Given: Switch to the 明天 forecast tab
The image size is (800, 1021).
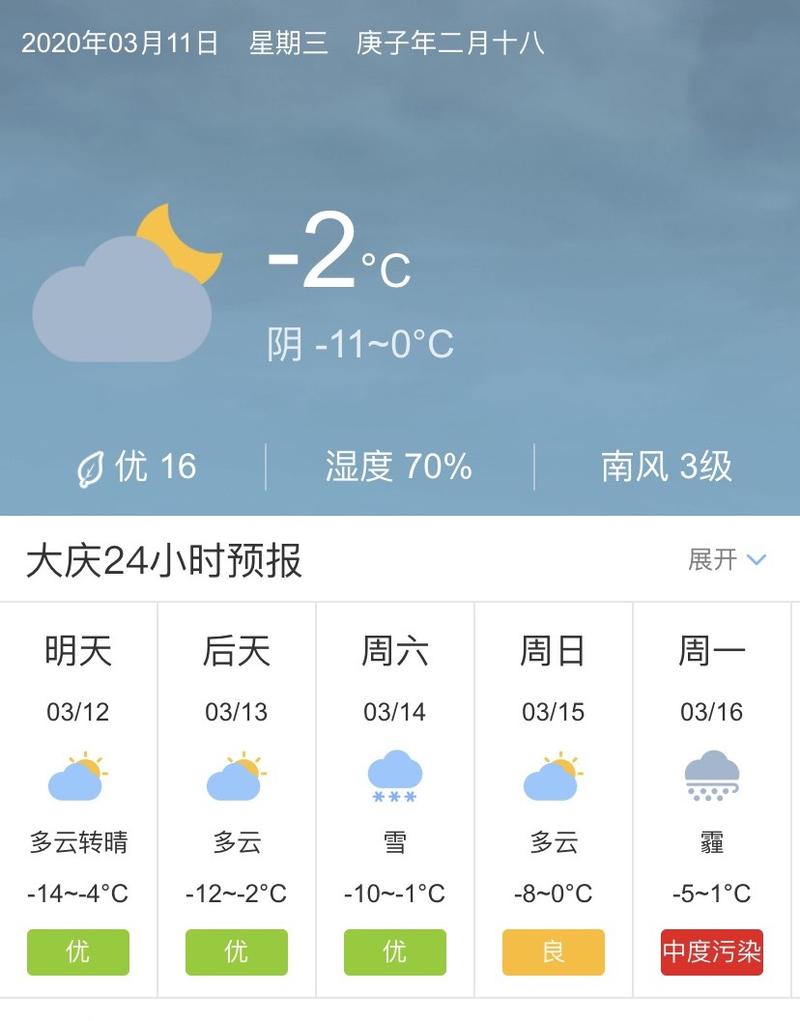Looking at the screenshot, I should (79, 651).
